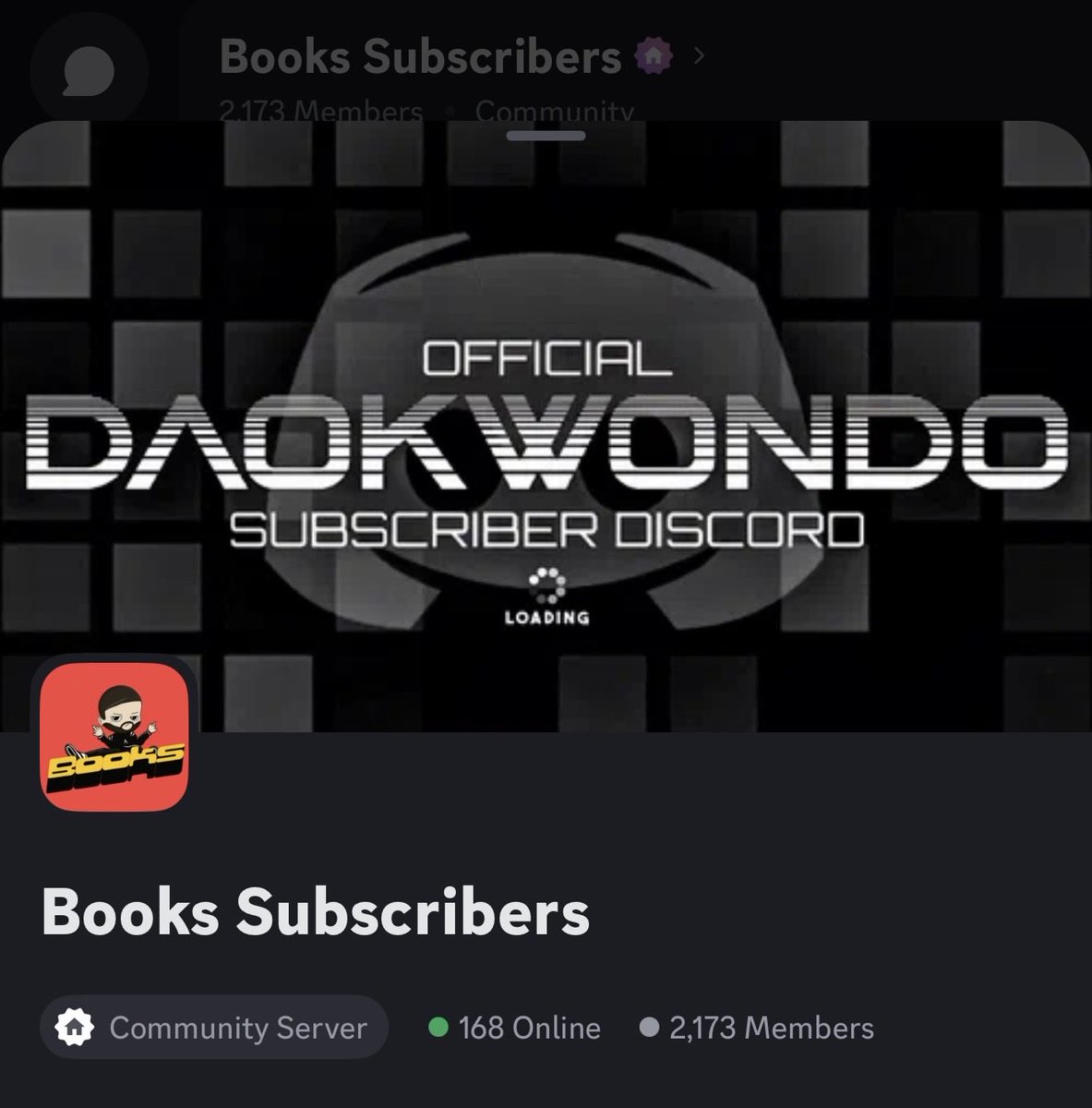
Task: Tap the sheet handle on the banner
Action: (546, 135)
